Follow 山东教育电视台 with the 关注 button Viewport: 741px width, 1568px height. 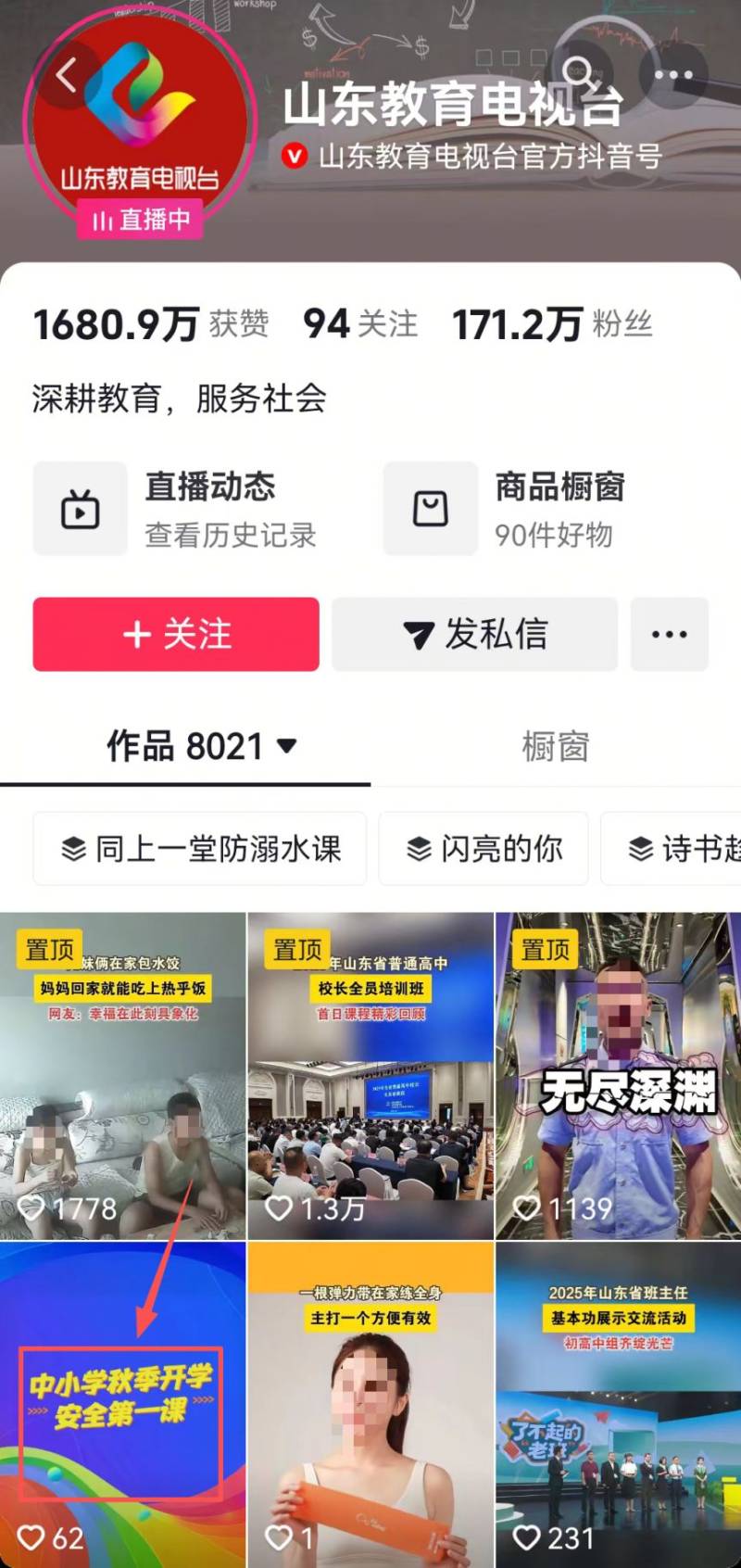click(176, 635)
